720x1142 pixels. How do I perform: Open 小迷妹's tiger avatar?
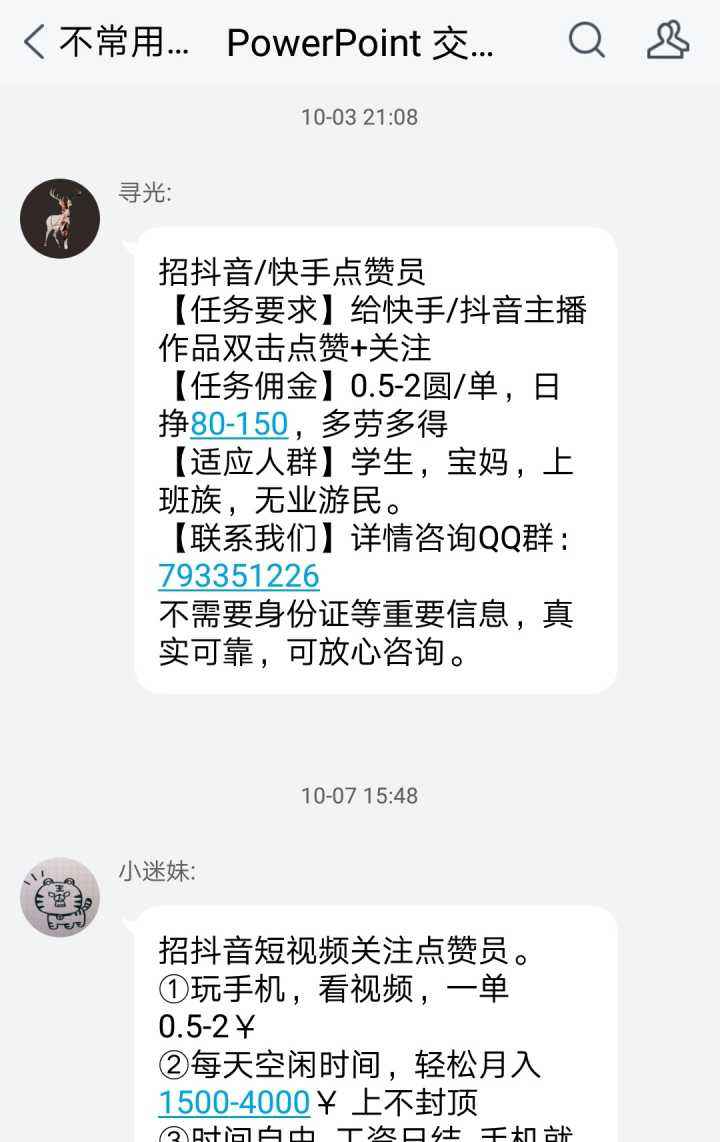60,898
